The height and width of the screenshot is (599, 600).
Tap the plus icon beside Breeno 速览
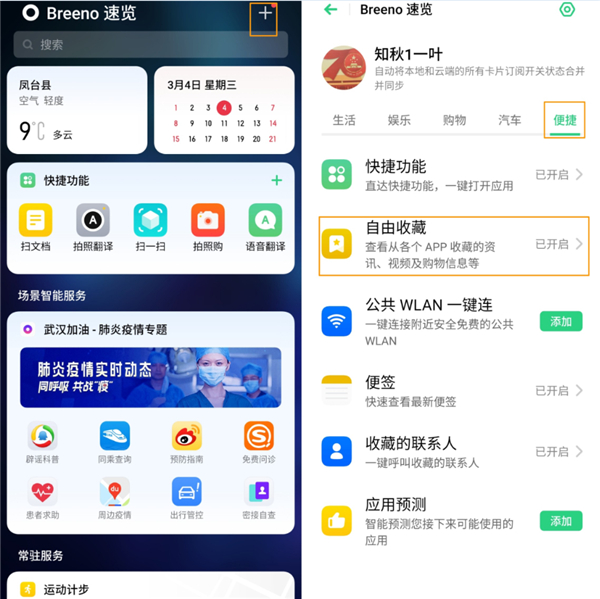(x=264, y=14)
